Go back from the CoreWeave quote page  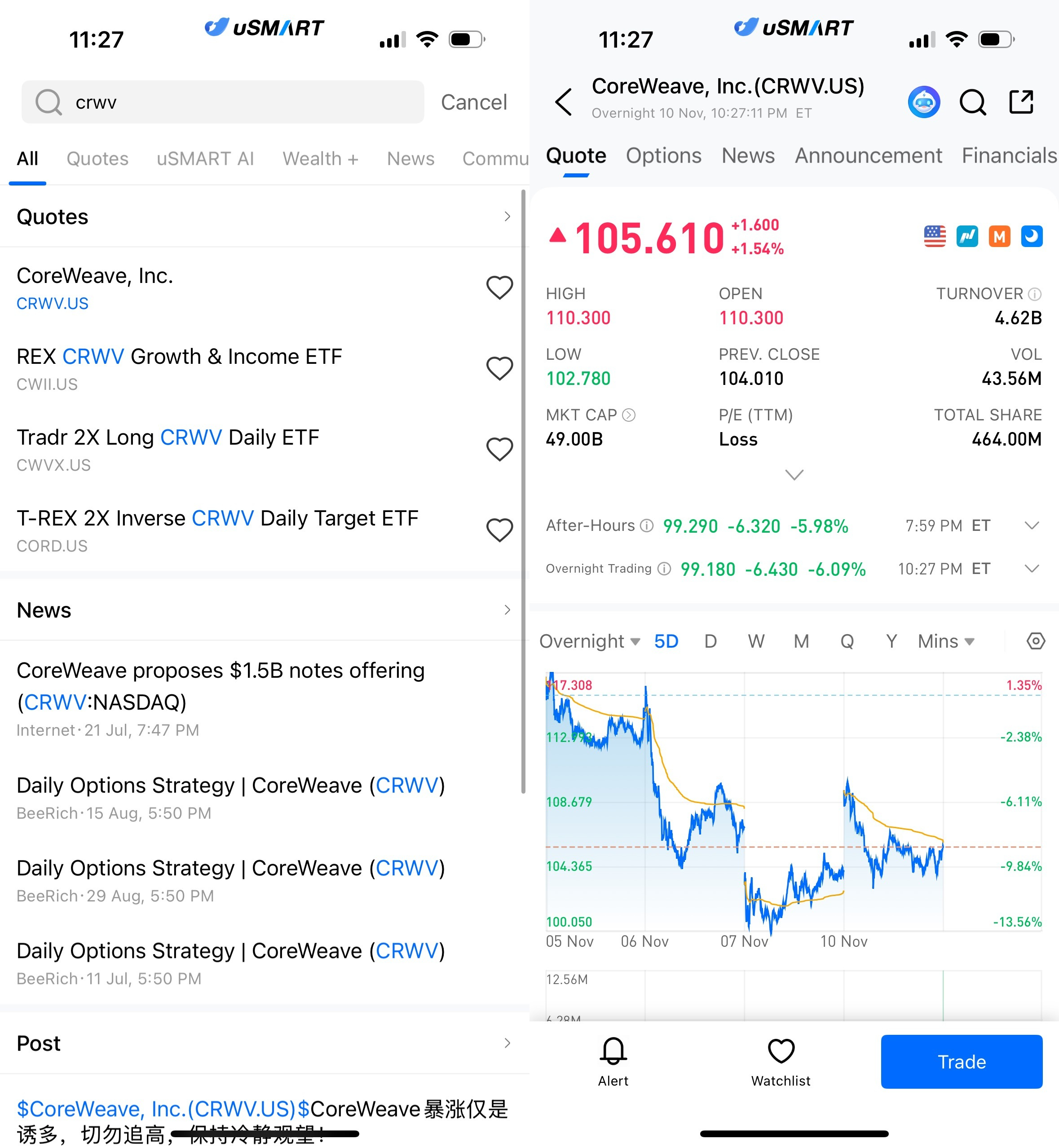click(564, 102)
